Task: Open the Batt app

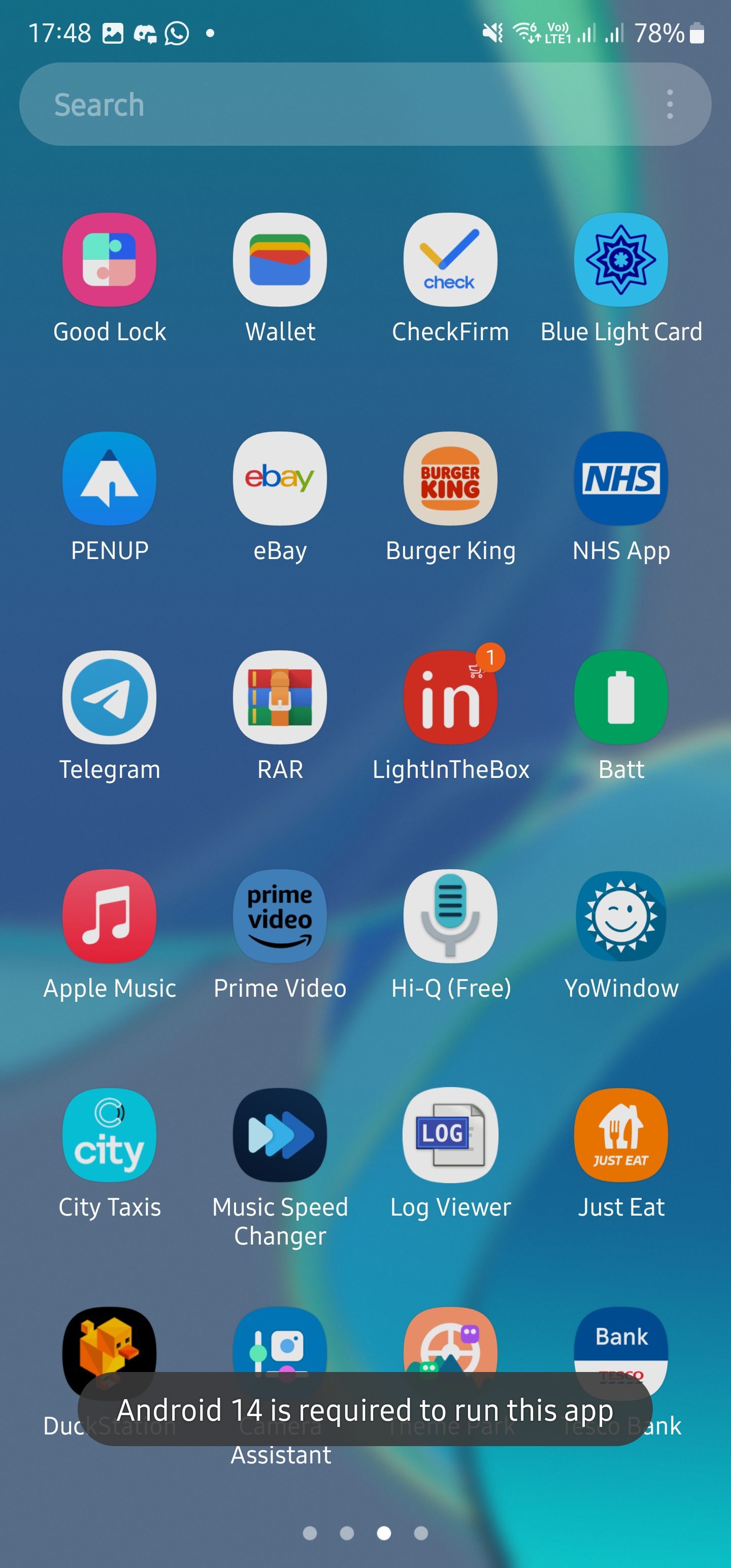Action: [x=621, y=697]
